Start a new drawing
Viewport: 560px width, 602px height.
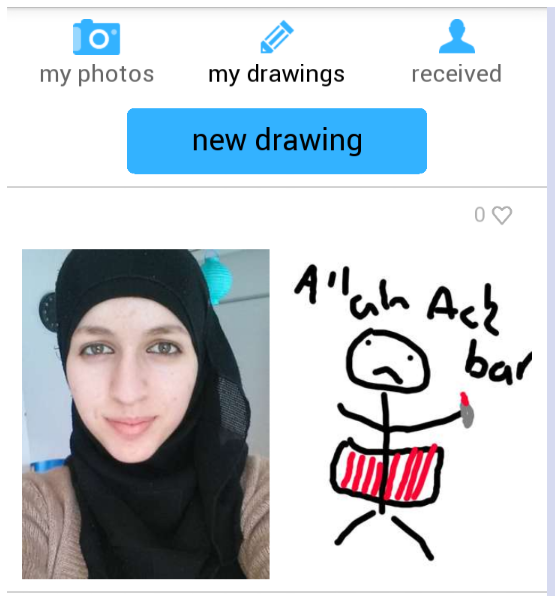pyautogui.click(x=277, y=141)
